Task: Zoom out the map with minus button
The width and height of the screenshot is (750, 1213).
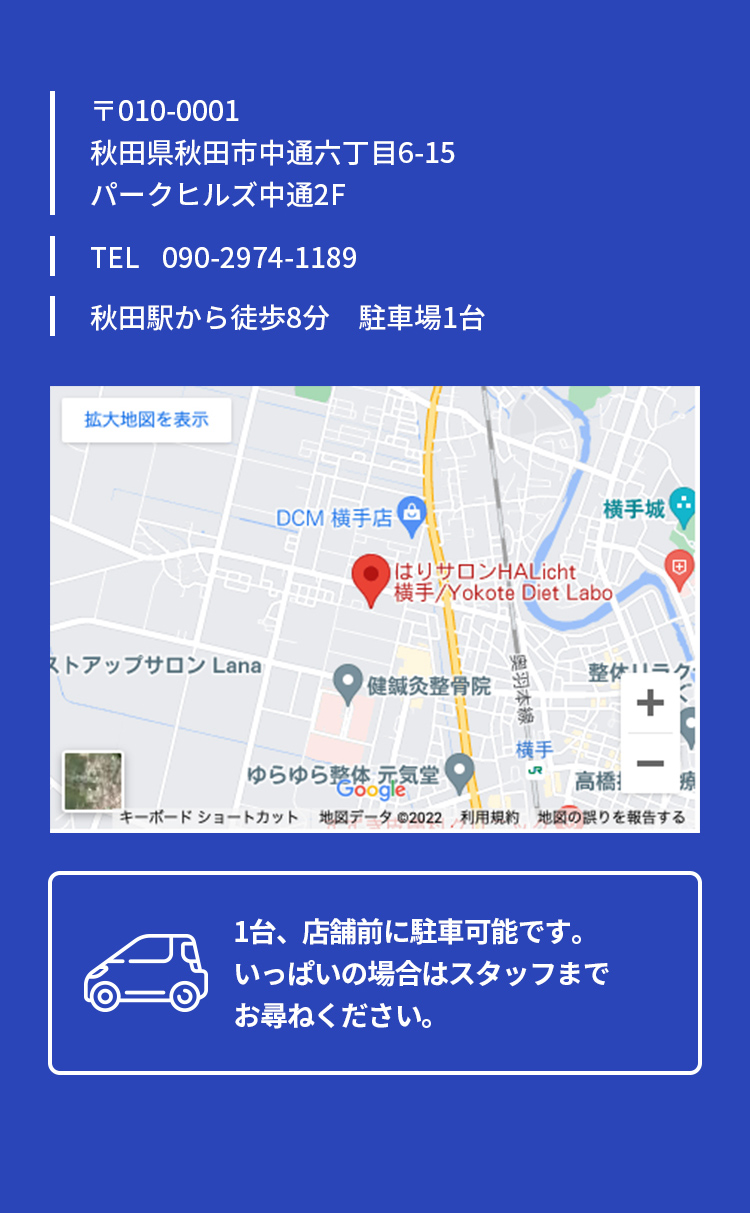Action: pos(650,764)
